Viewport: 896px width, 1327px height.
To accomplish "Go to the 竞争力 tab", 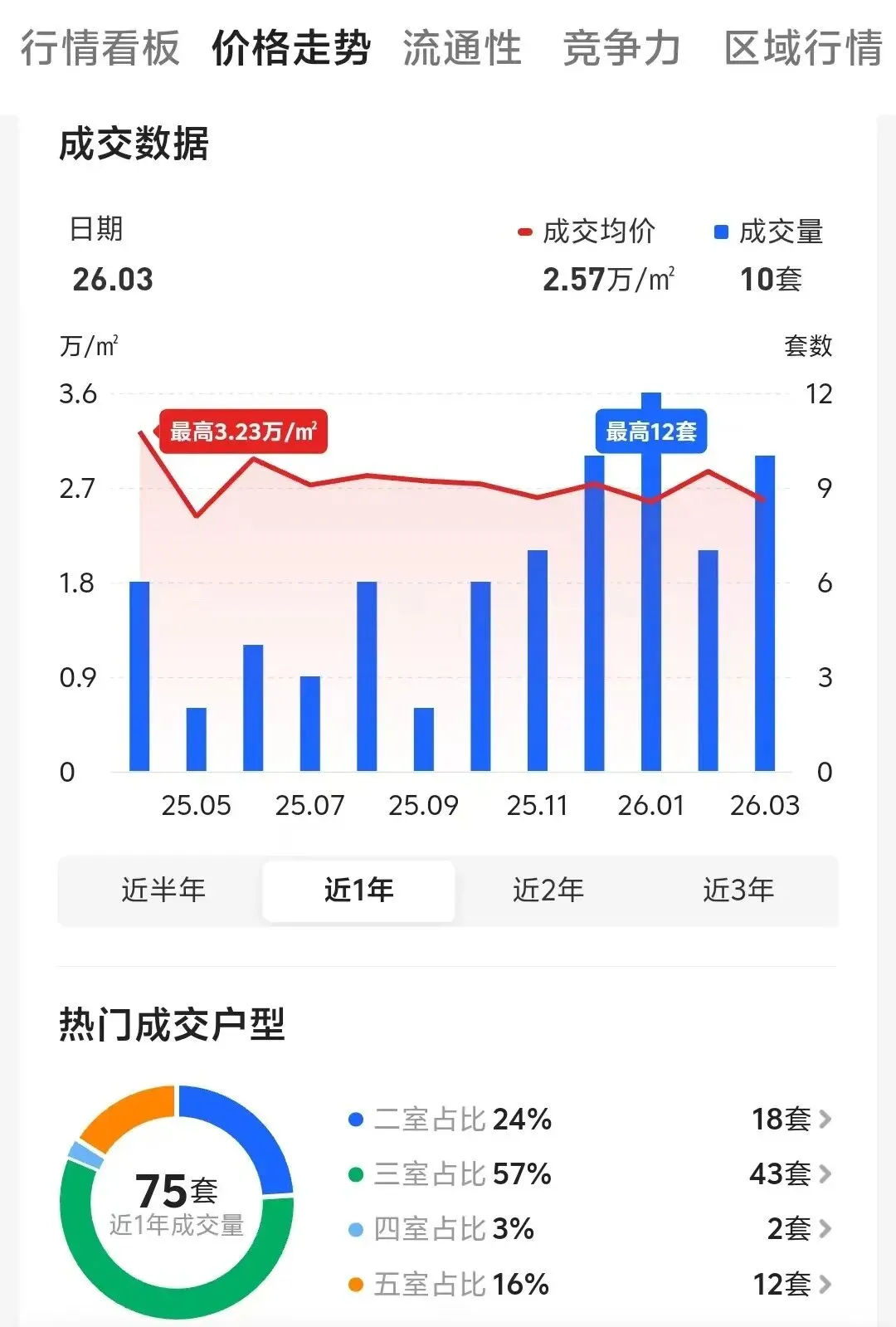I will 622,47.
